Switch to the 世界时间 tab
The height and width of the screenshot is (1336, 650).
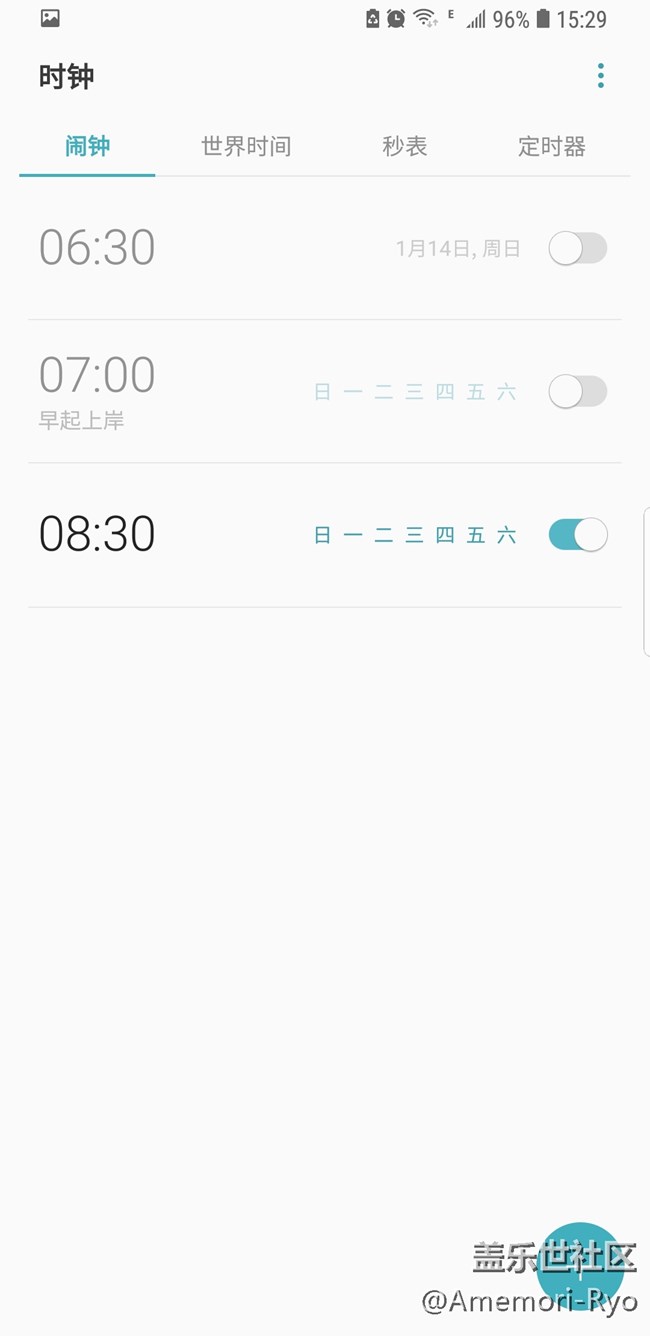[x=246, y=147]
